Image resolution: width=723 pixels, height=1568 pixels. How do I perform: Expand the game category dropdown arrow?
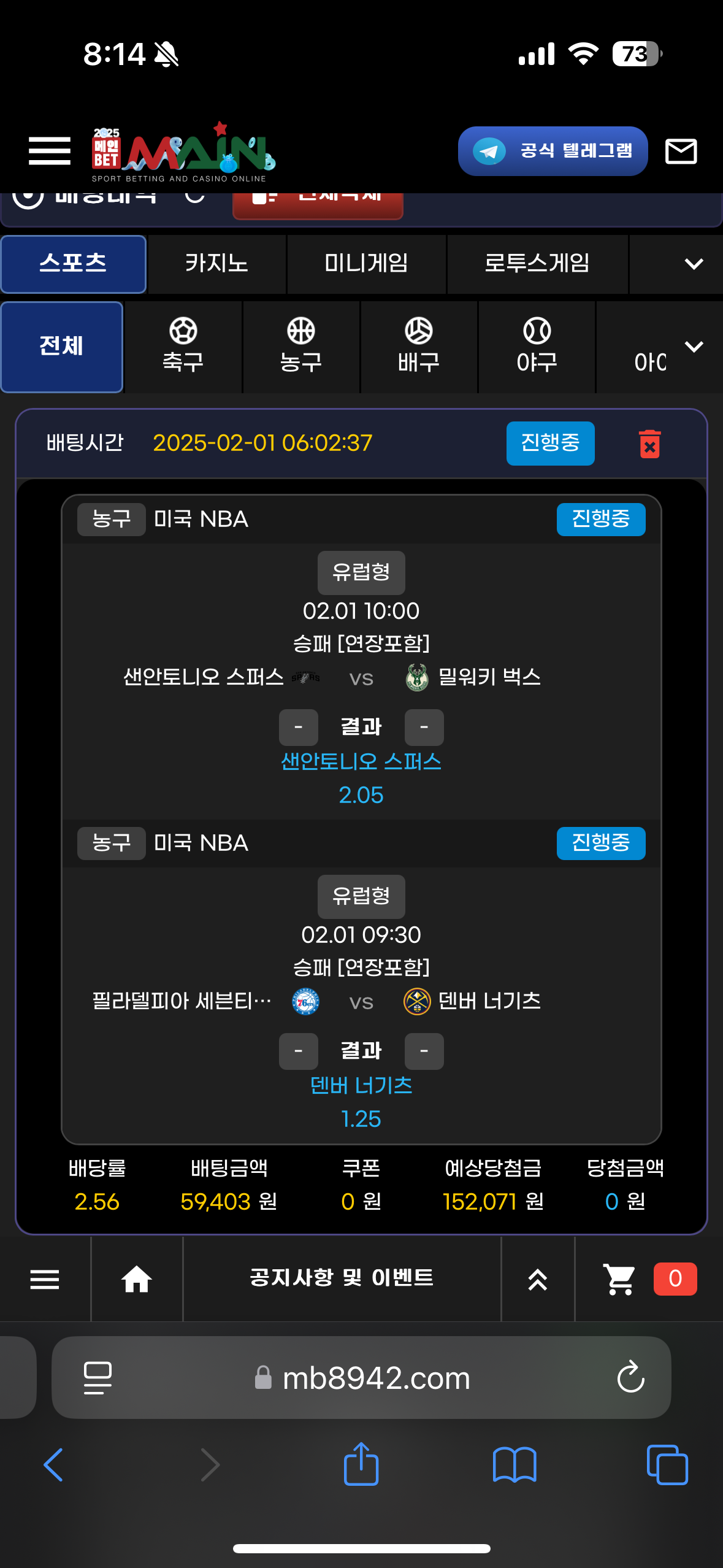[x=693, y=264]
